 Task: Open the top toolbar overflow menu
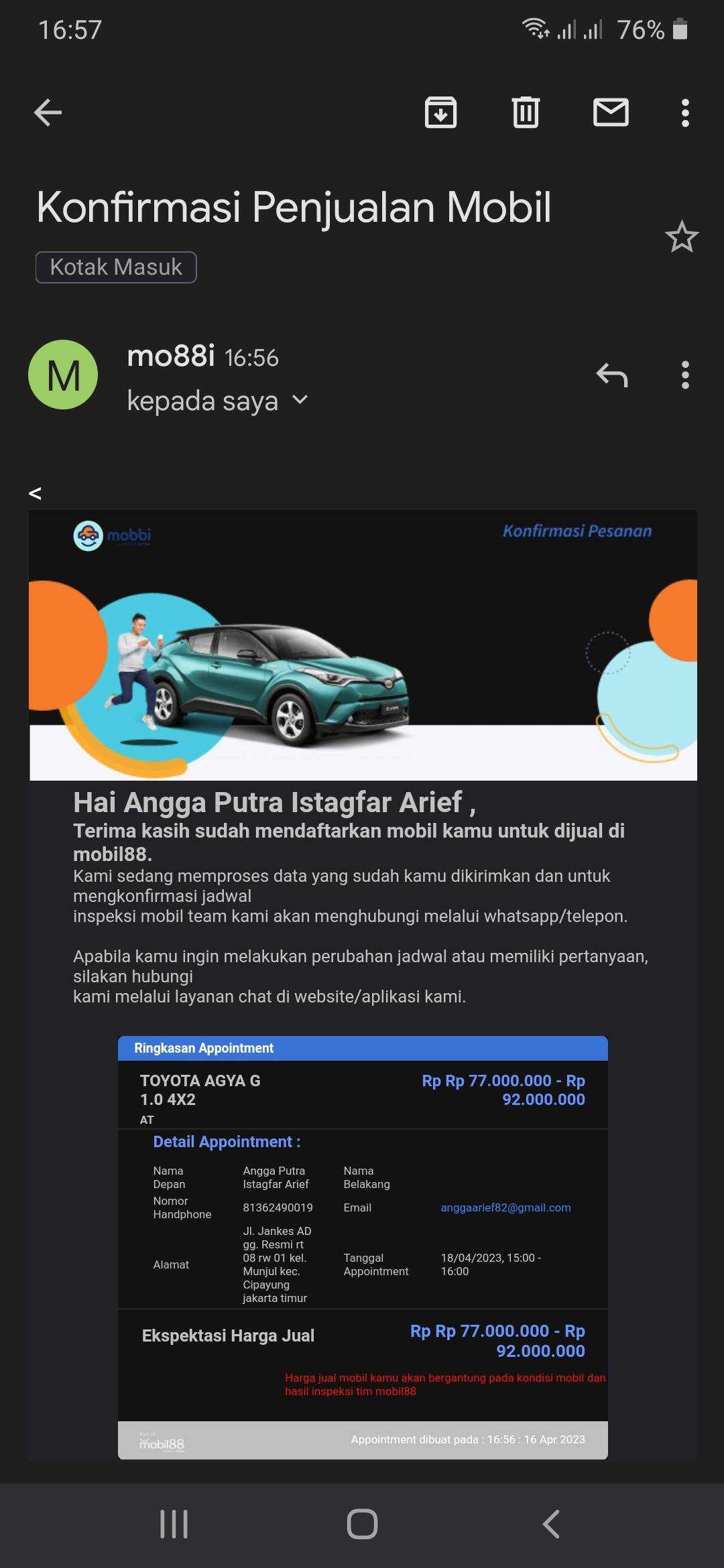tap(684, 113)
